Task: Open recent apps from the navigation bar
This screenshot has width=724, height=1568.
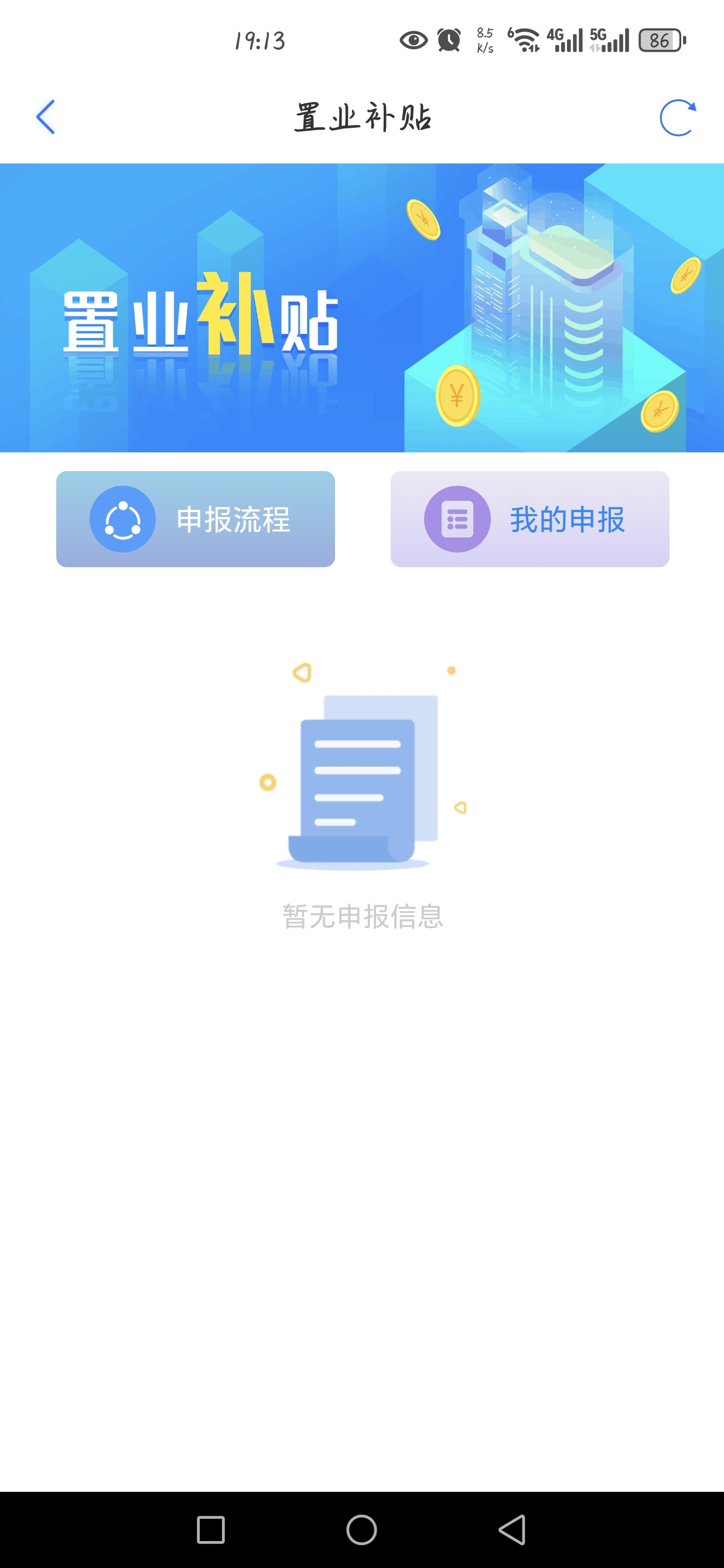Action: point(210,1530)
